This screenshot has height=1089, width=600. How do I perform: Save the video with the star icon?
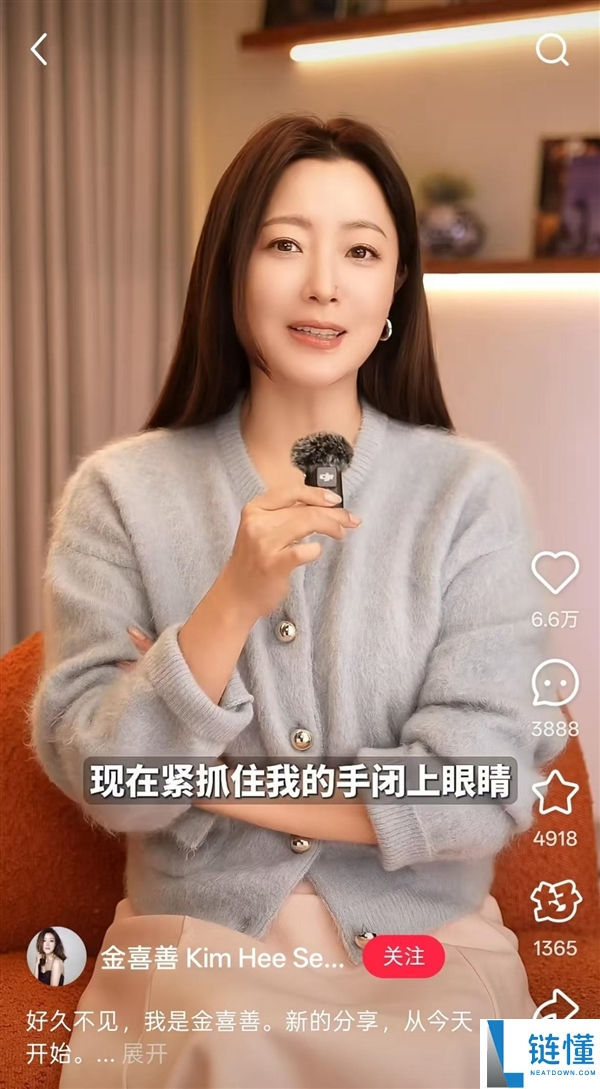click(555, 794)
